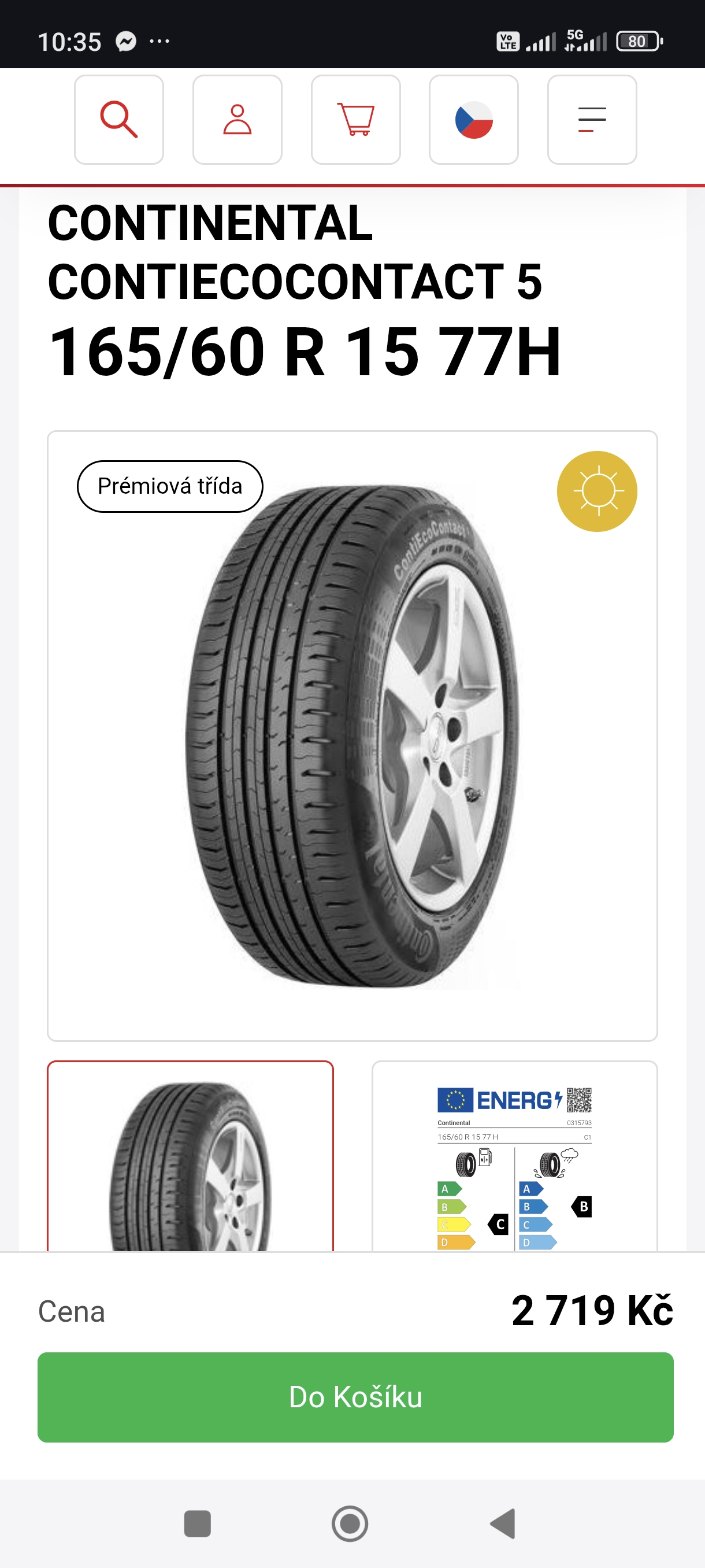This screenshot has height=1568, width=705.
Task: Open the hamburger menu
Action: pos(592,120)
